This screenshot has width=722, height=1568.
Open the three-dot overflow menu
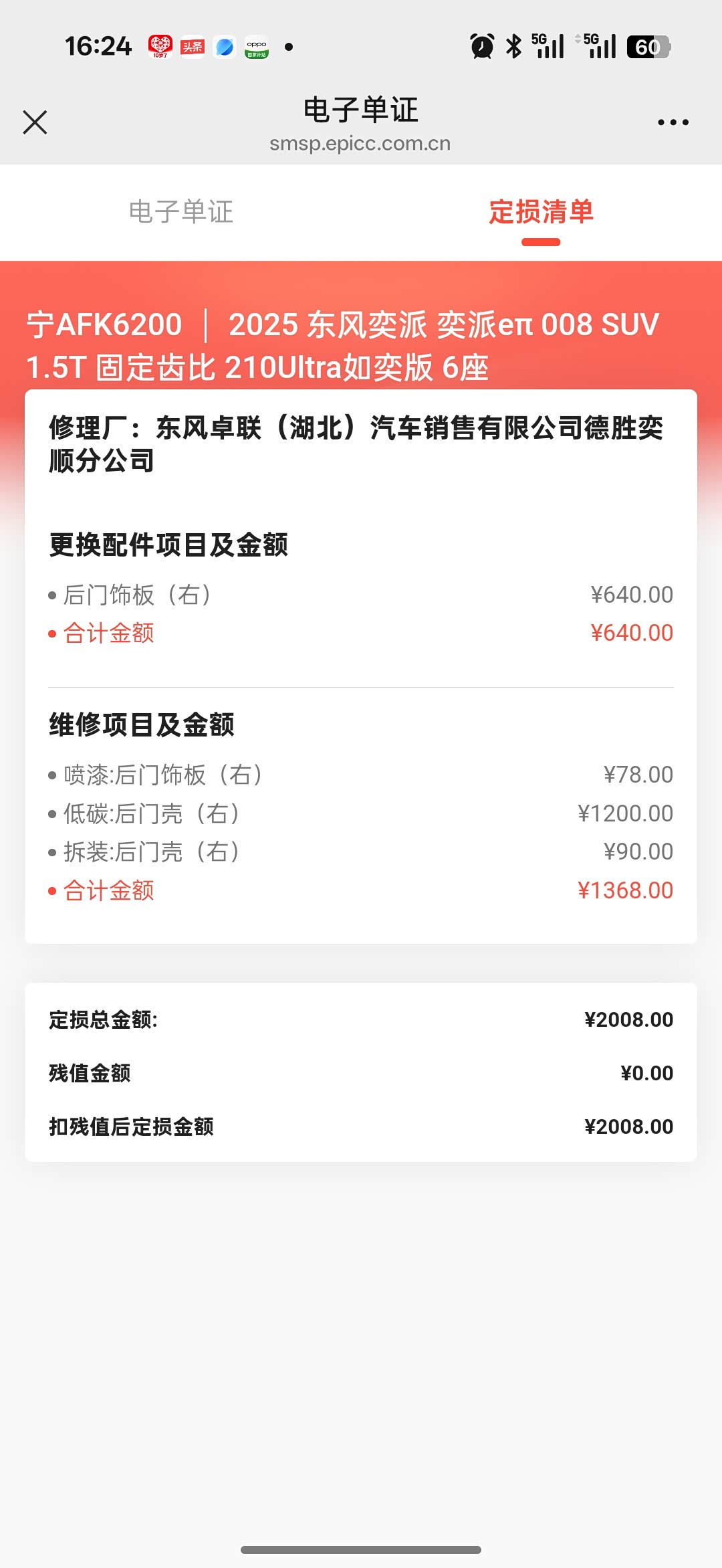click(x=673, y=122)
